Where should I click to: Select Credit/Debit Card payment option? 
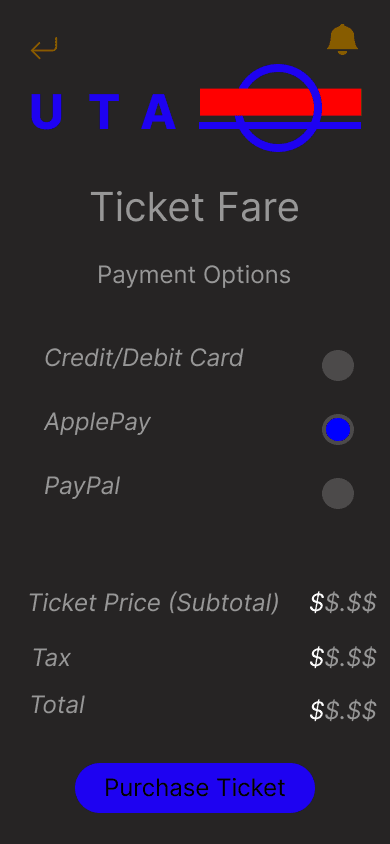[338, 365]
